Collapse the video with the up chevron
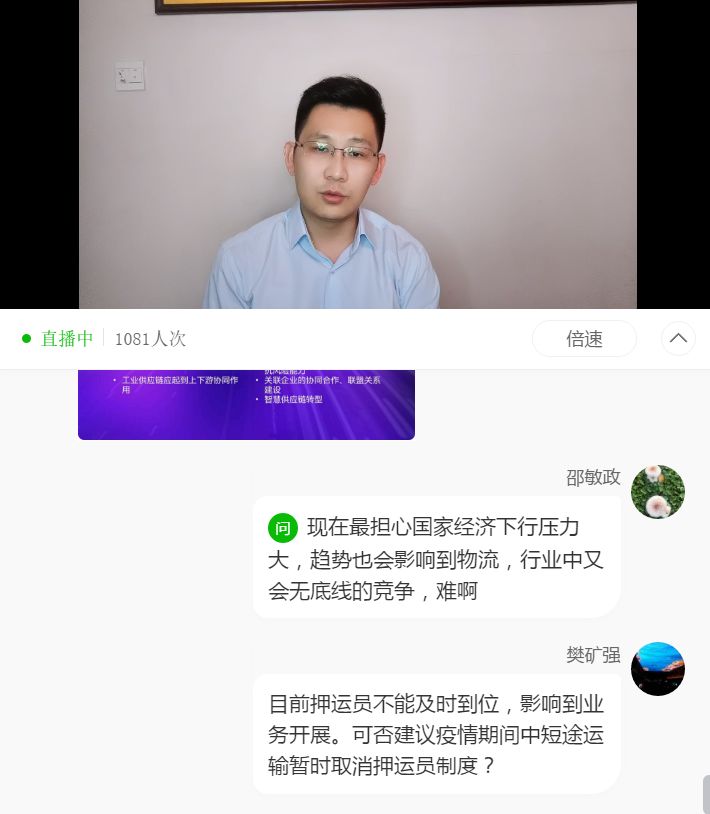 click(678, 338)
